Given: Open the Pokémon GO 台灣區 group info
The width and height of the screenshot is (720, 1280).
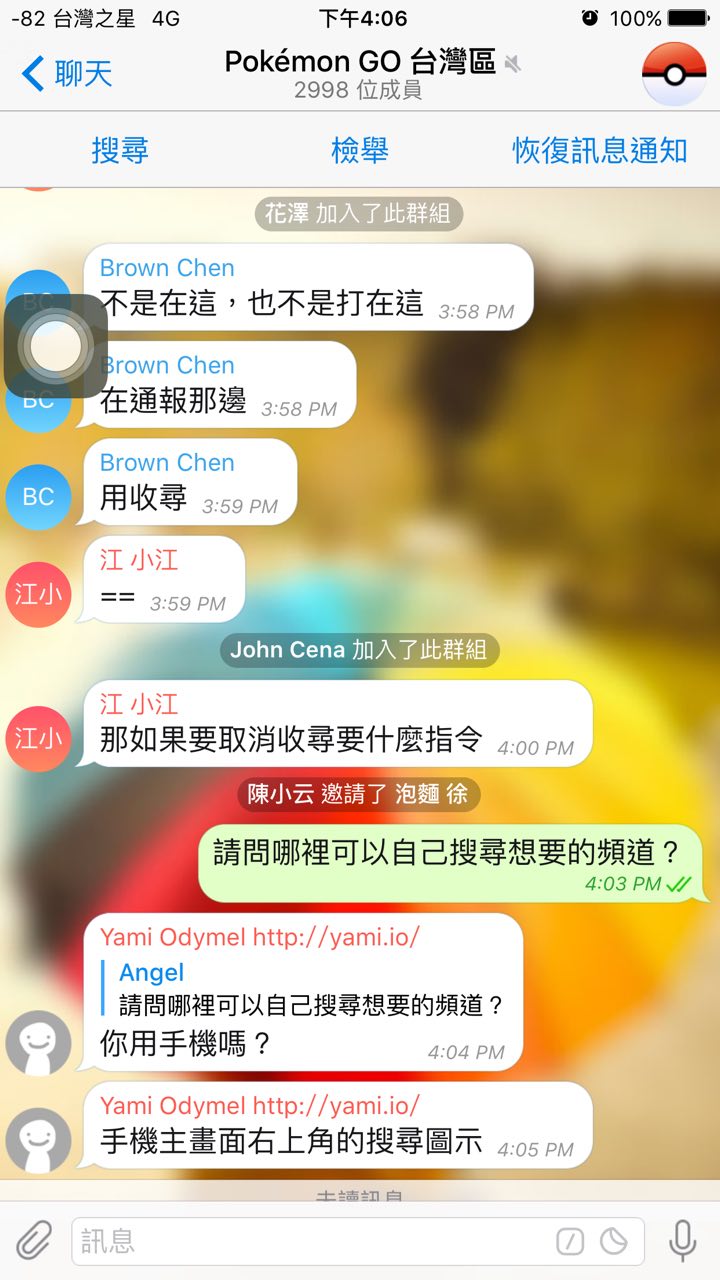Looking at the screenshot, I should [x=360, y=73].
